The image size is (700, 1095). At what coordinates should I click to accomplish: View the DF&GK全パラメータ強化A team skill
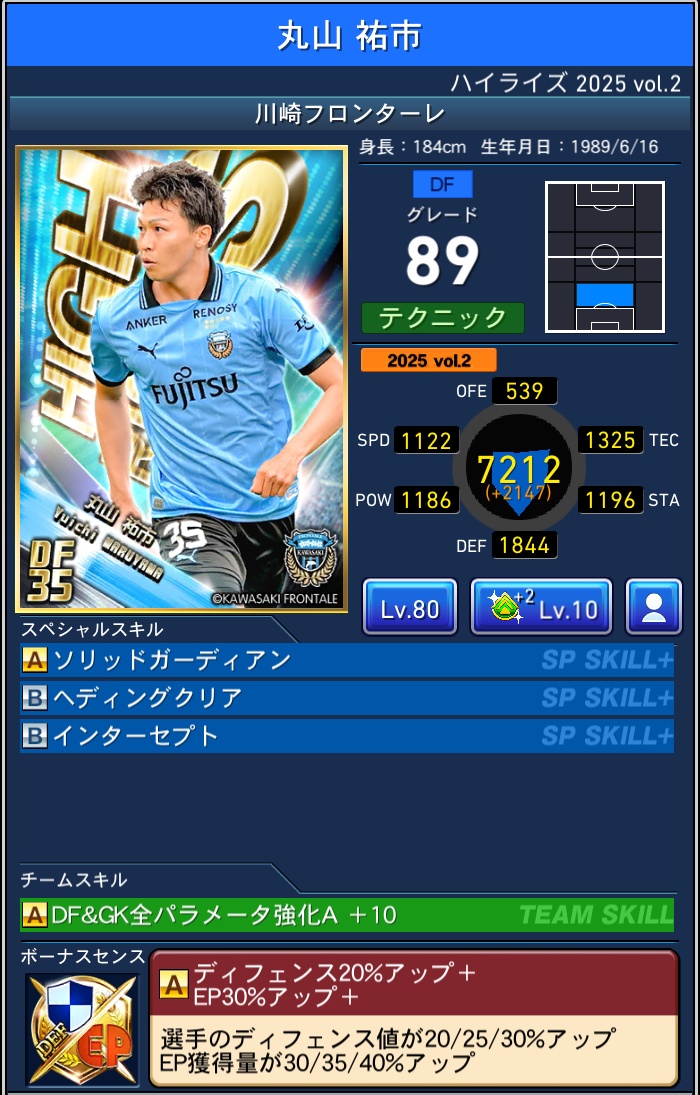pos(347,914)
